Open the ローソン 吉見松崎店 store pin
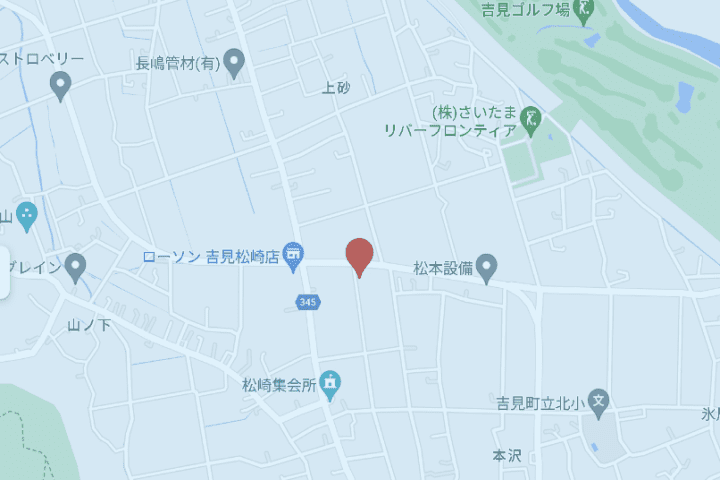 (293, 256)
